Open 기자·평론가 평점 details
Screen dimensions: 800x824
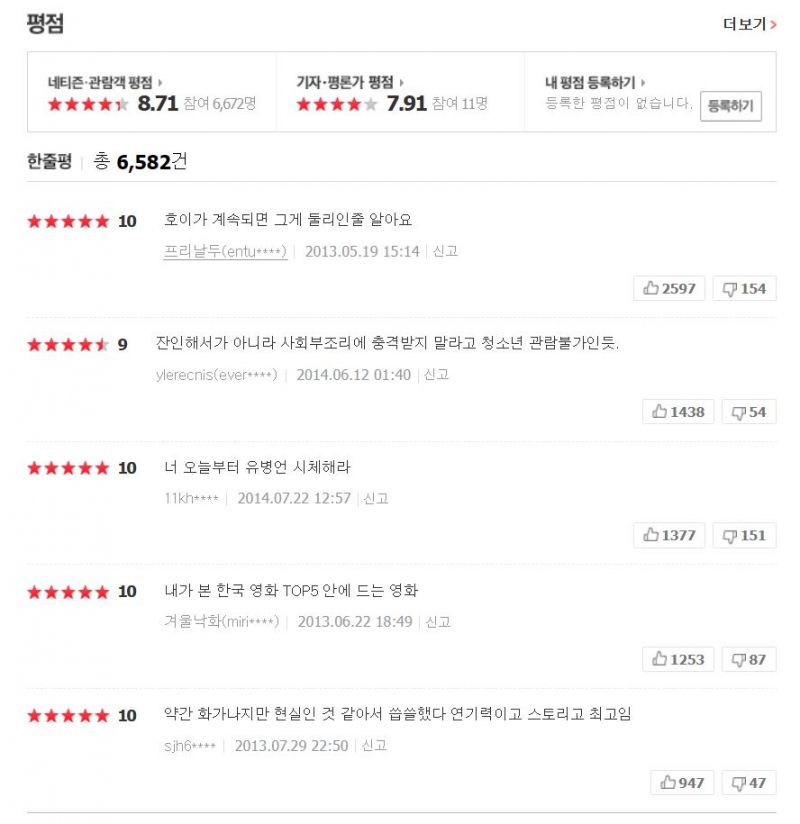click(x=350, y=82)
